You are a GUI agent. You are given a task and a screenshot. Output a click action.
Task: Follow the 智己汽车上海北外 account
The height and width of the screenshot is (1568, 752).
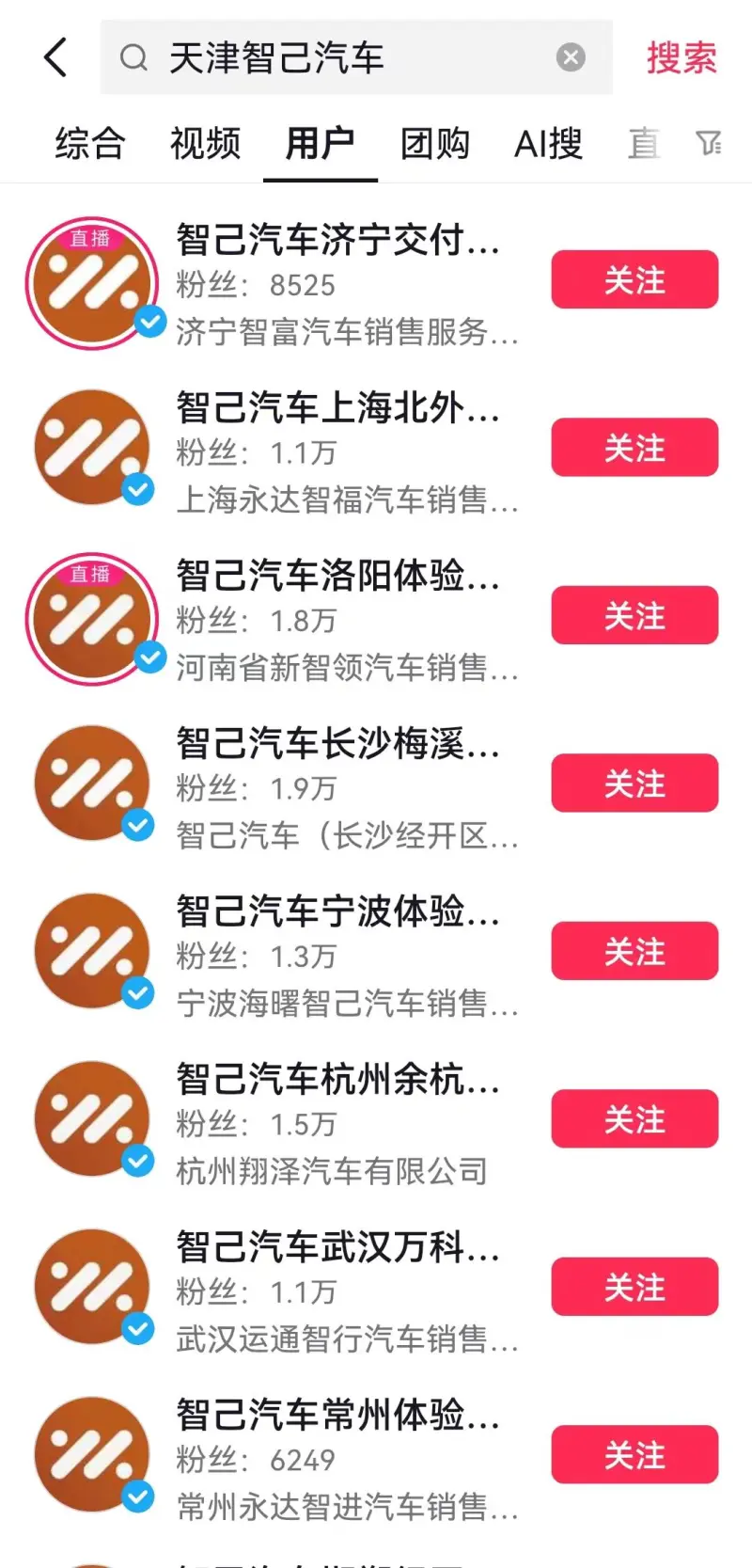click(634, 448)
